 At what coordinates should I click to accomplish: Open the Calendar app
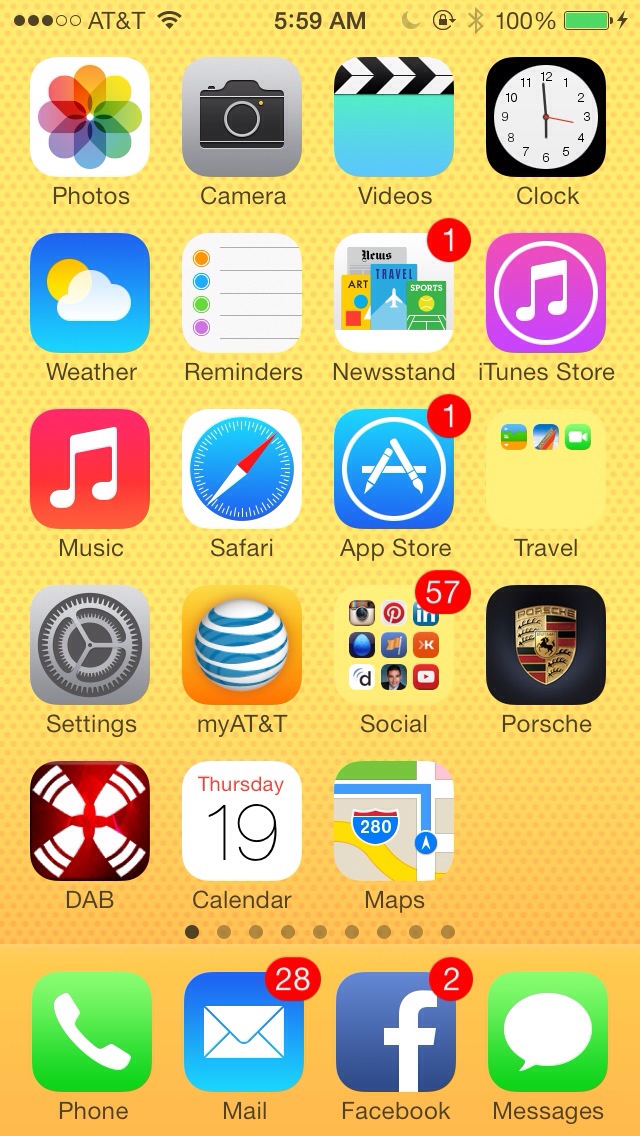point(242,821)
